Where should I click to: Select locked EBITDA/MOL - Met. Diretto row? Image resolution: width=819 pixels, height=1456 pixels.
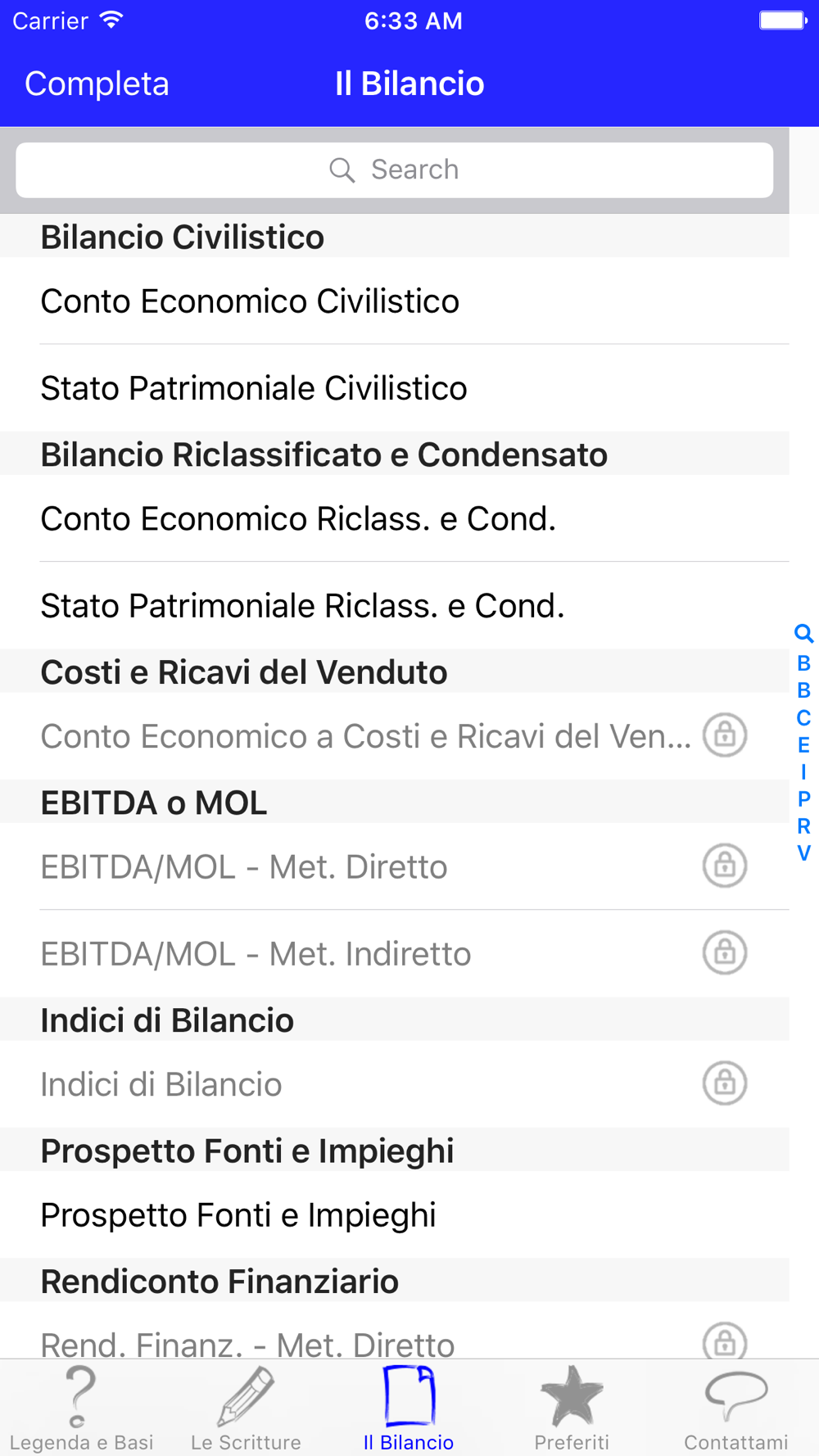click(x=395, y=866)
